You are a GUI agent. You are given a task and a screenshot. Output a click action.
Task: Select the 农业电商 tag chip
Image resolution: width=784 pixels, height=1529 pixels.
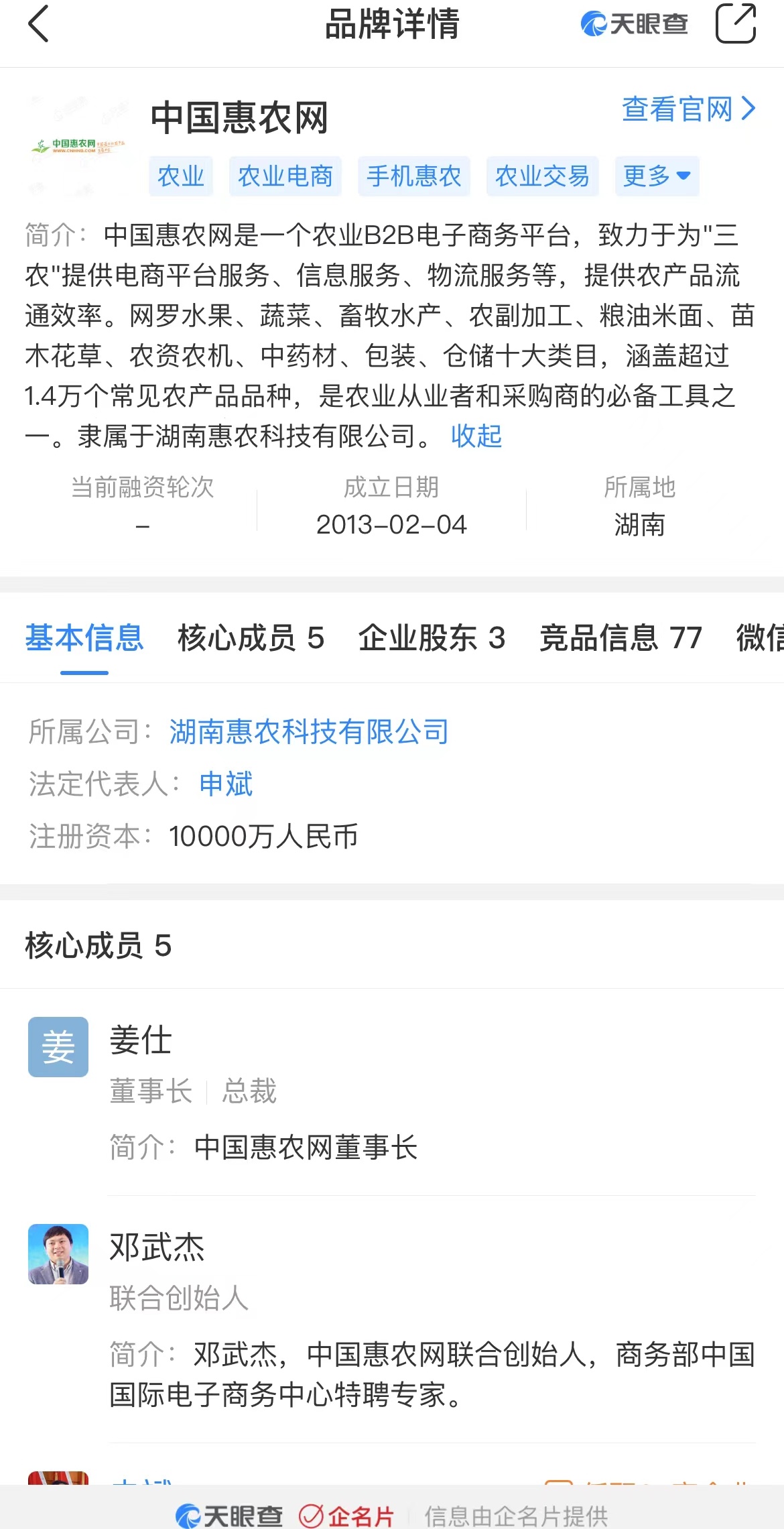pos(285,176)
